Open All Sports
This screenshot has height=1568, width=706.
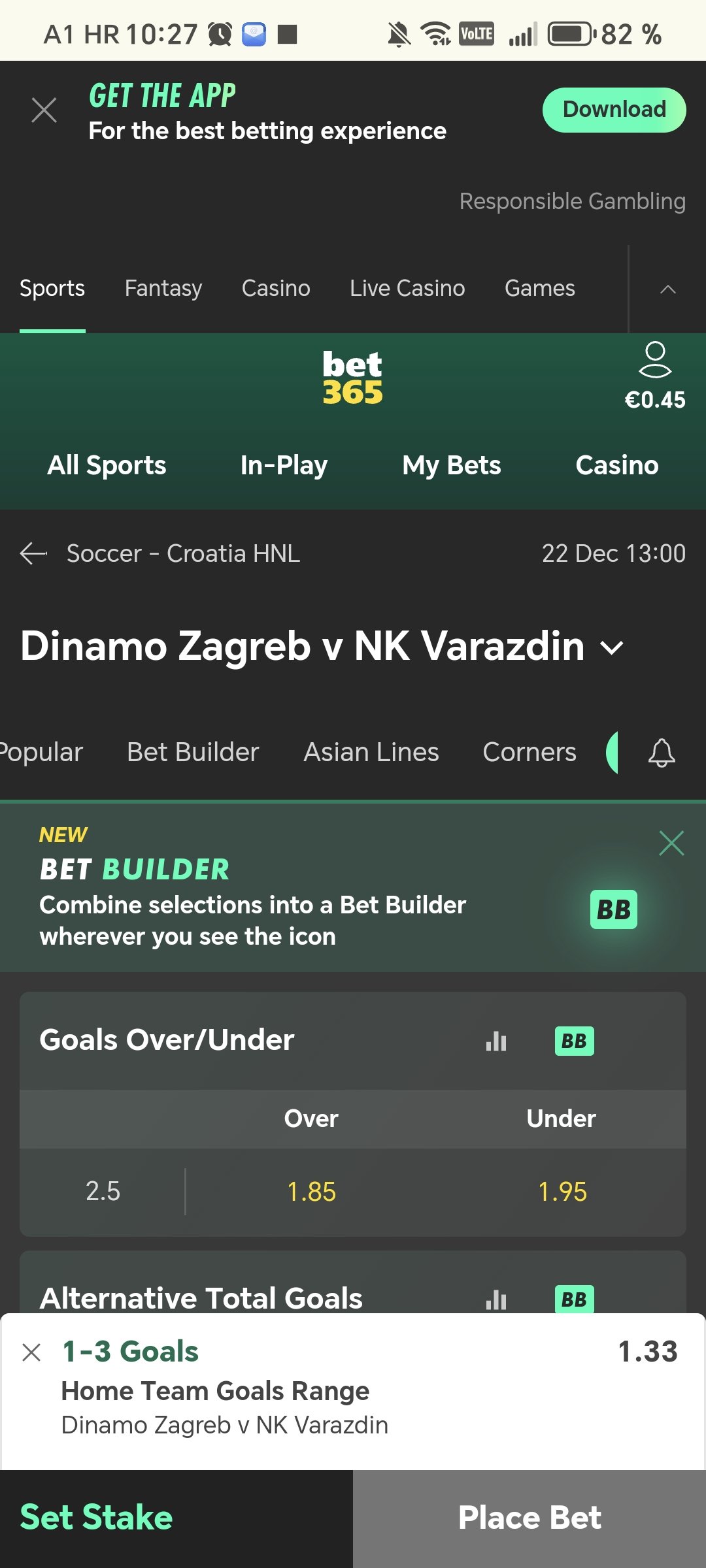[107, 465]
